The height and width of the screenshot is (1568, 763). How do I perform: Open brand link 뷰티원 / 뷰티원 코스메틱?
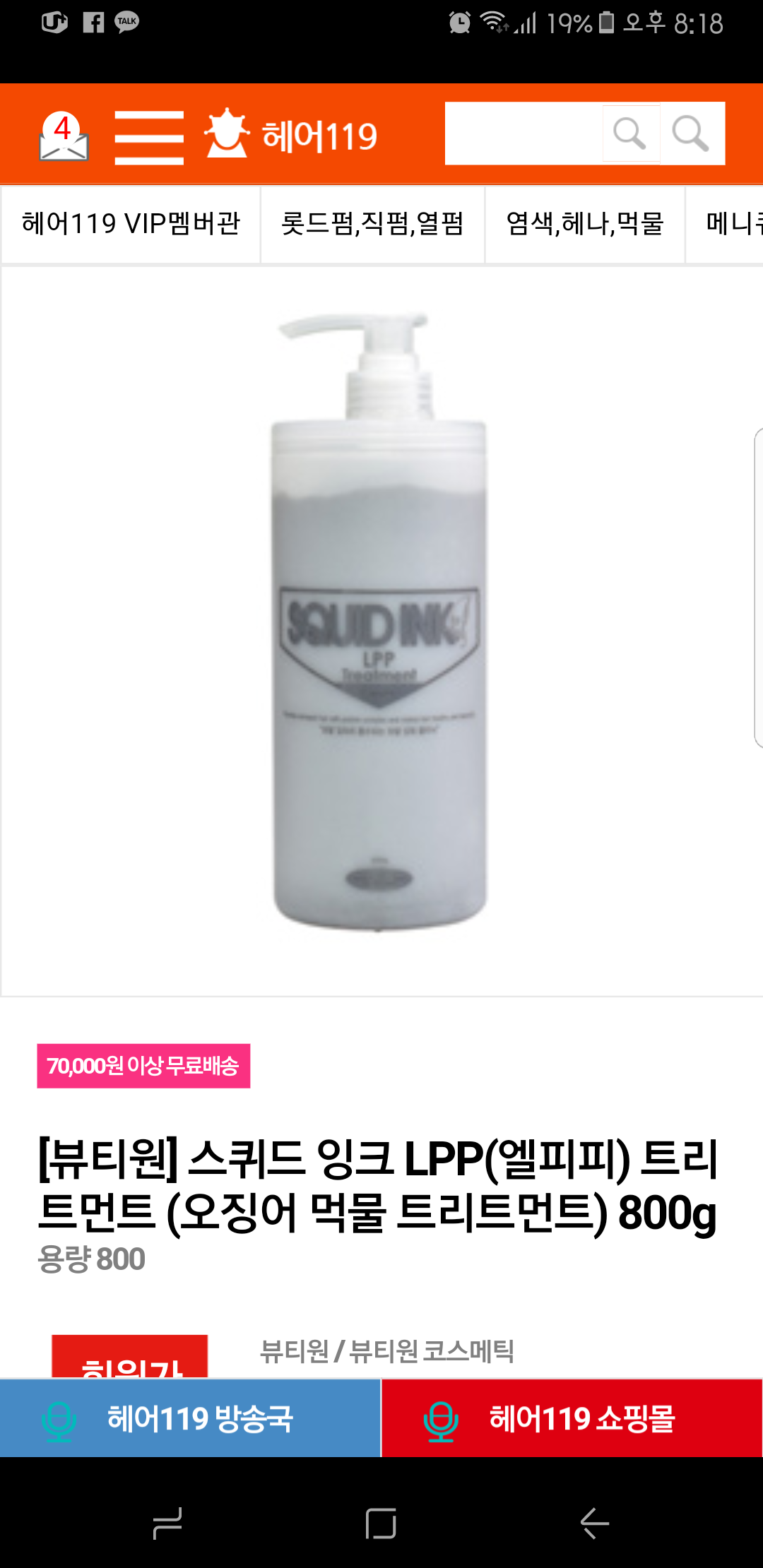point(387,1350)
